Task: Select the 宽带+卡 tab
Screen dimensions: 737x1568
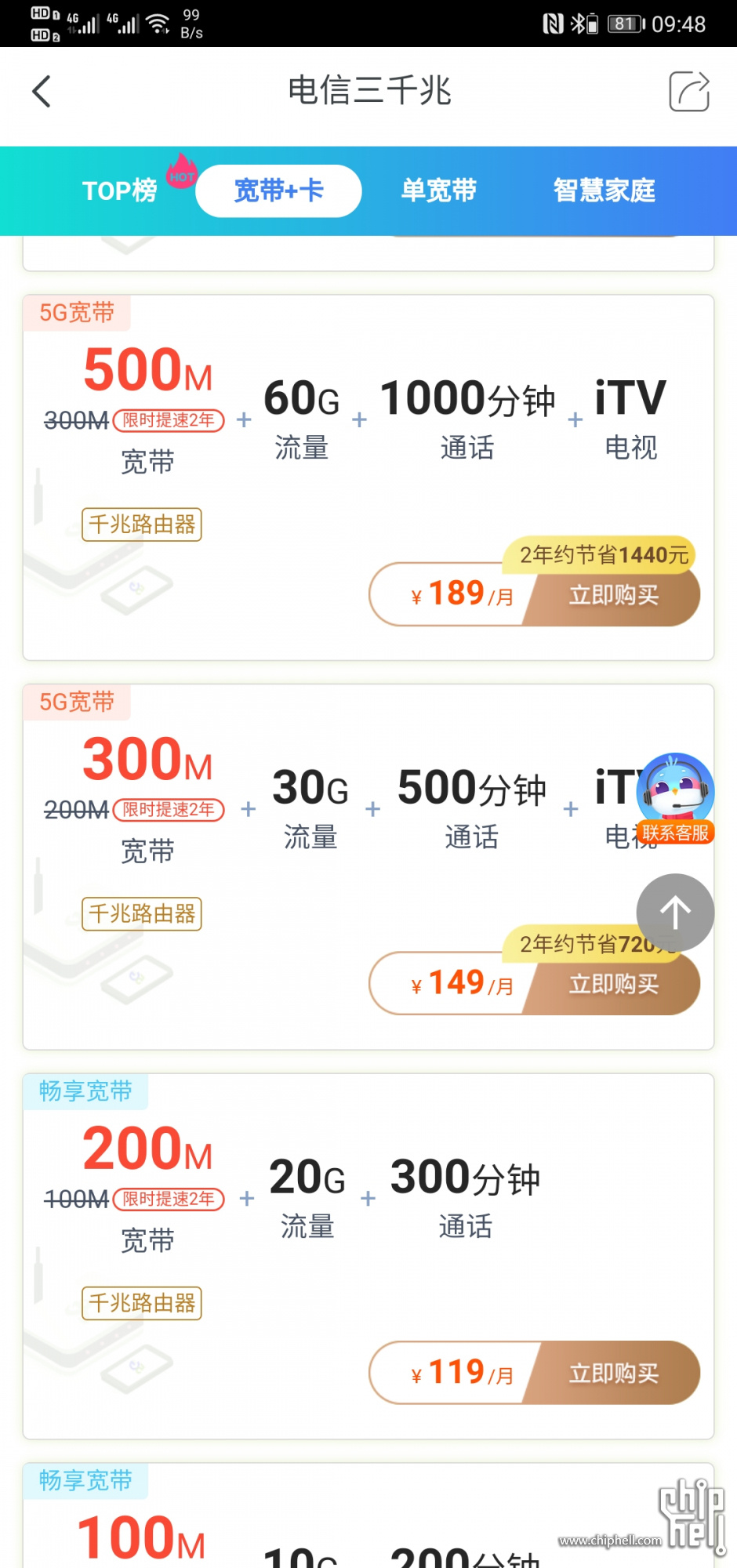Action: [278, 191]
